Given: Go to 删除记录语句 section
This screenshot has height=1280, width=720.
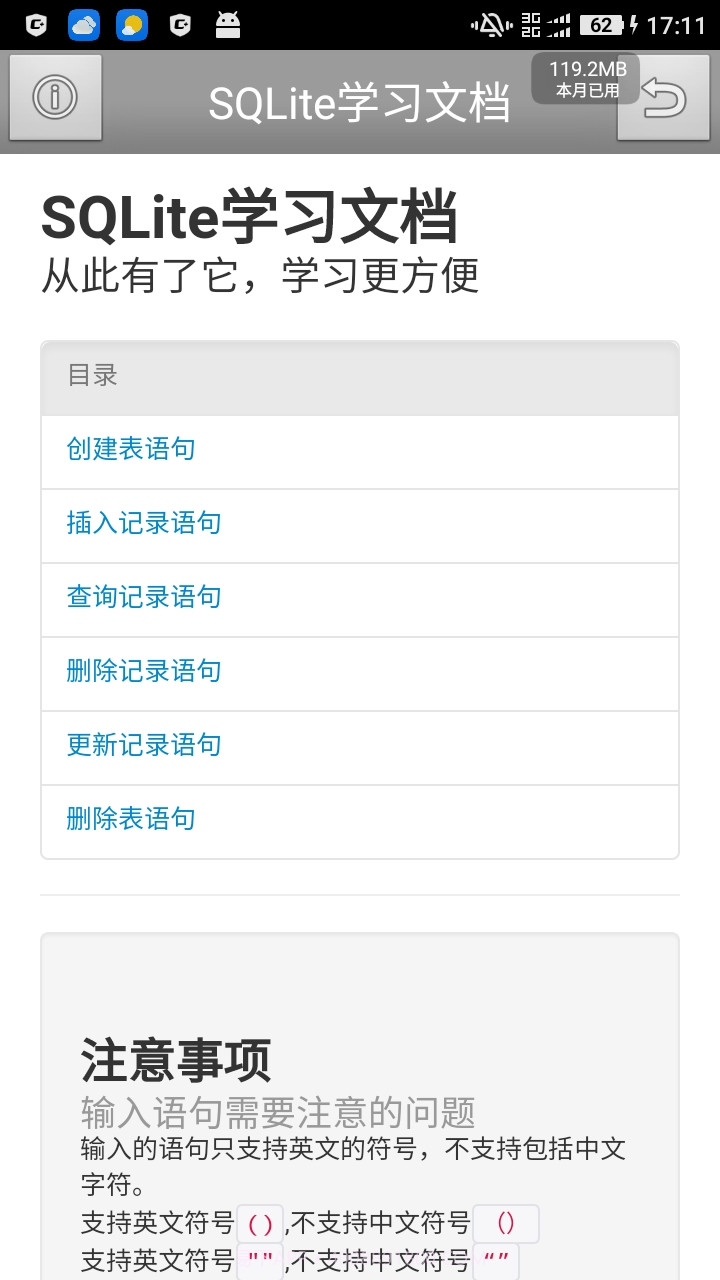Looking at the screenshot, I should (144, 671).
